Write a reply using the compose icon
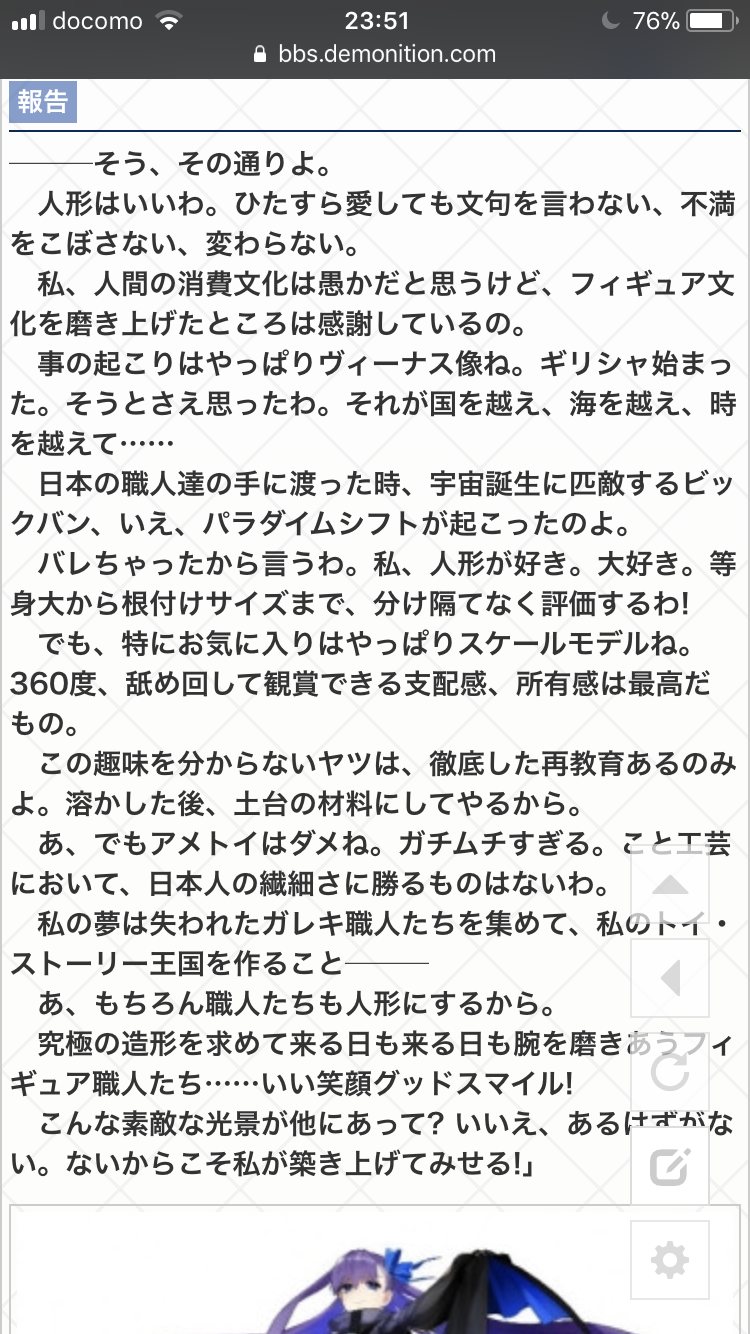The height and width of the screenshot is (1334, 750). (670, 1165)
